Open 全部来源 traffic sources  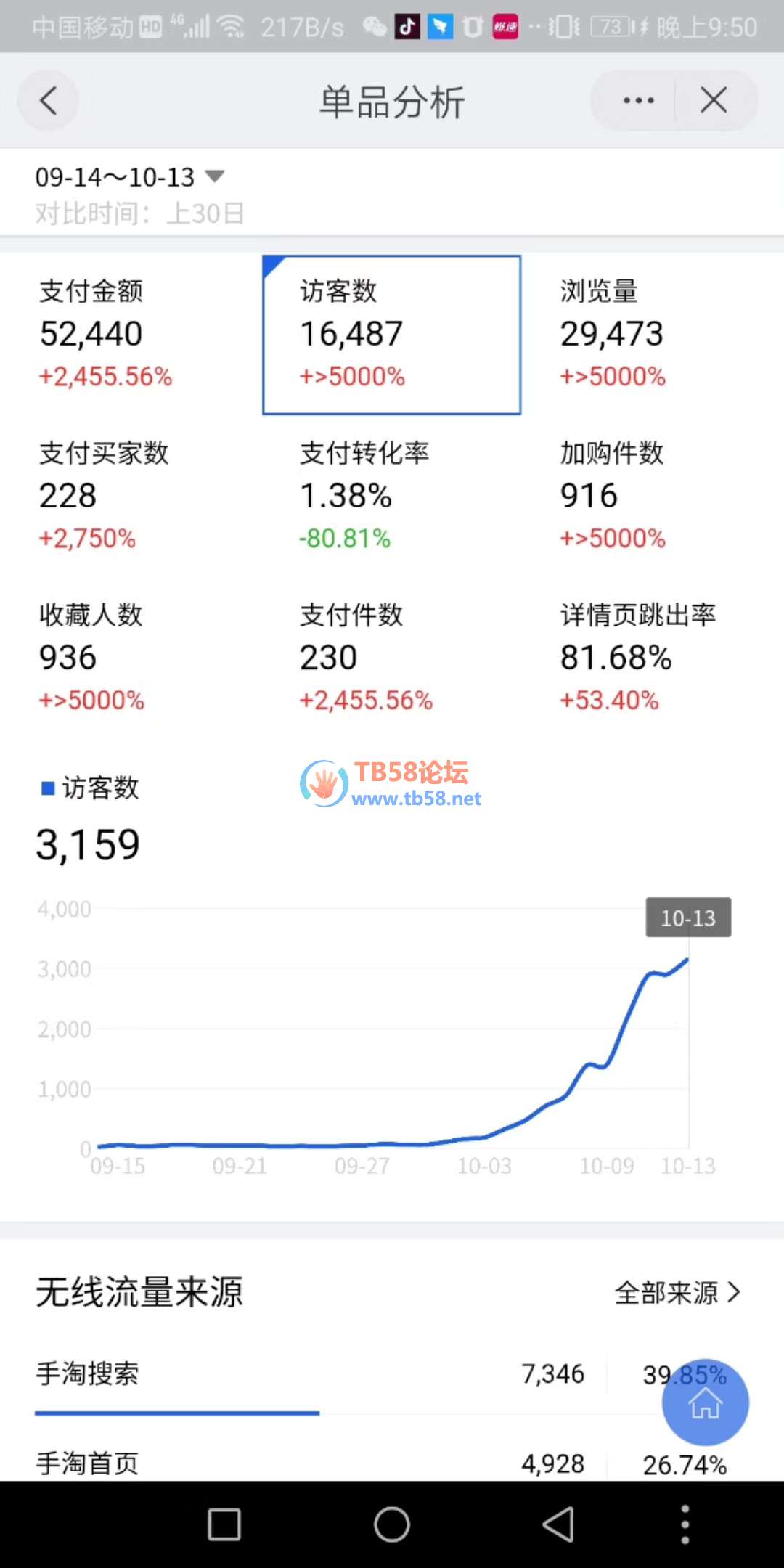[x=677, y=1293]
